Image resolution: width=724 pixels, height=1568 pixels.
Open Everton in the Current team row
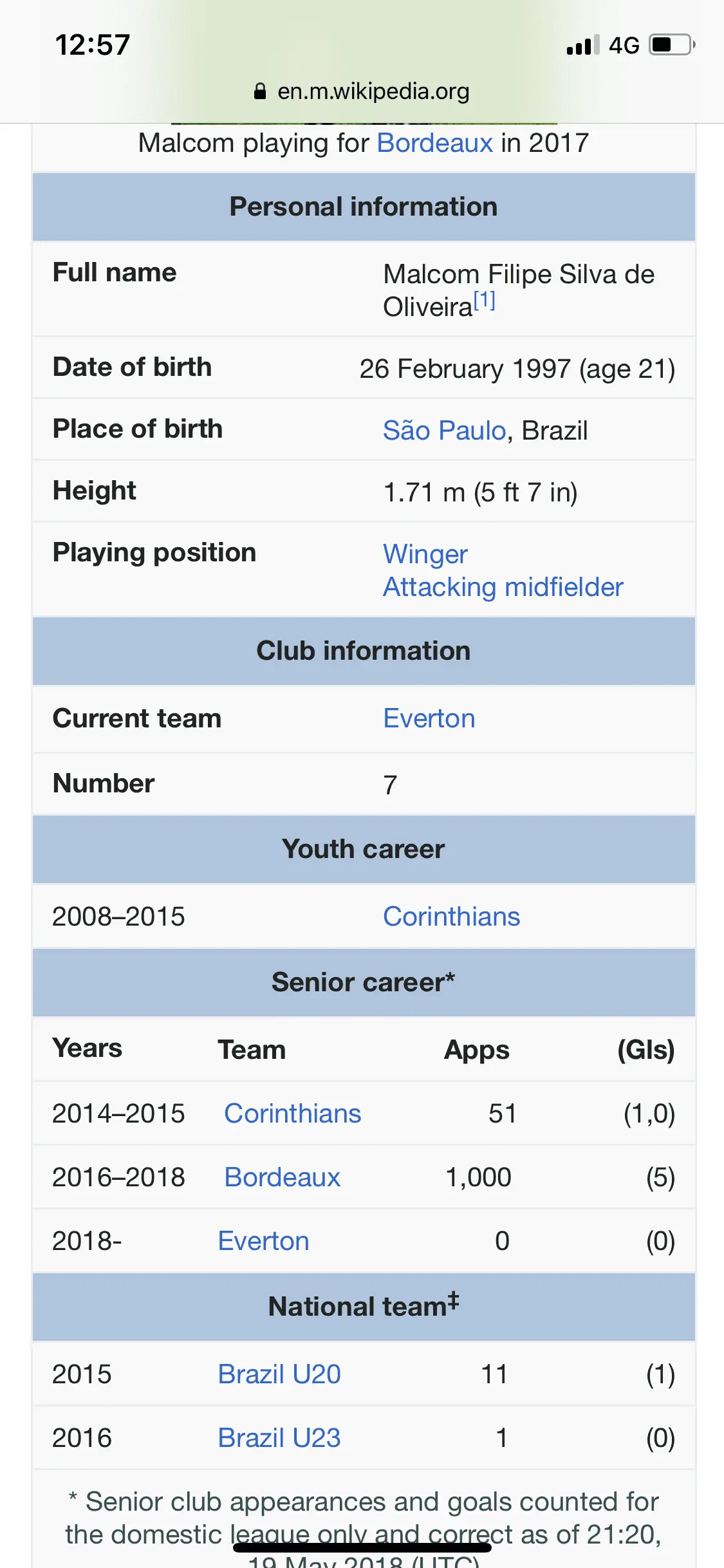429,718
